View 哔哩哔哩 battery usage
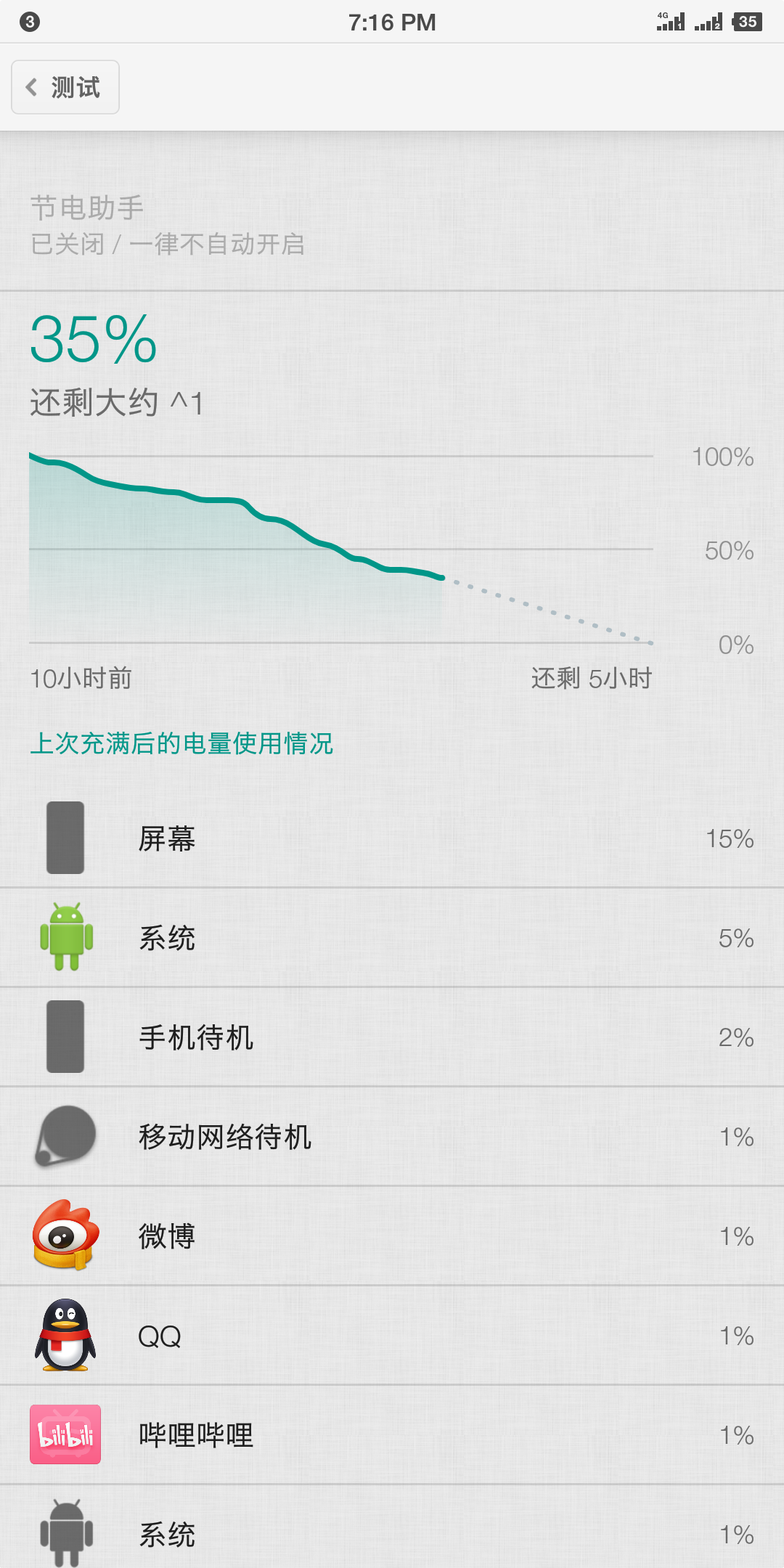This screenshot has width=784, height=1568. (x=392, y=1434)
